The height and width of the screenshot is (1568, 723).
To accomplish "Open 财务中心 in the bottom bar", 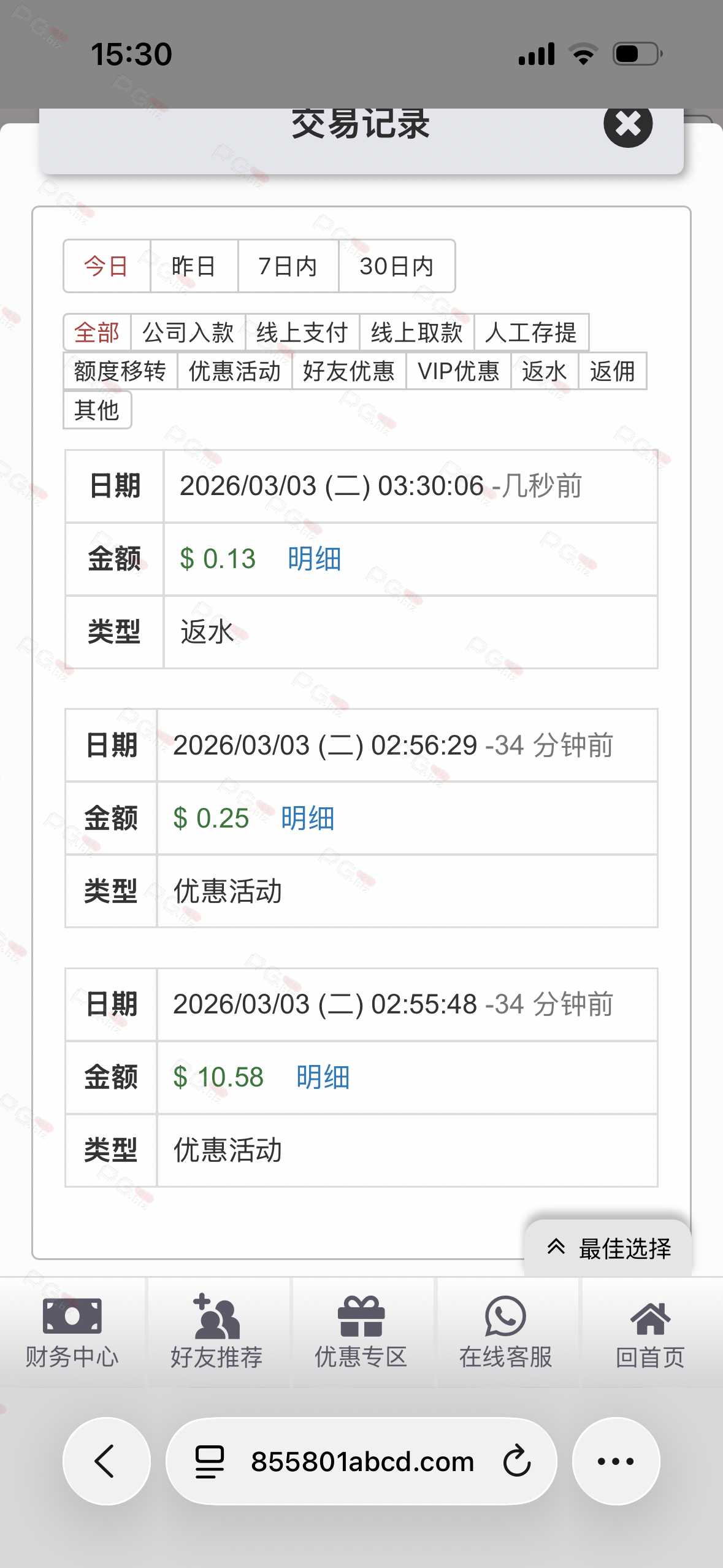I will click(72, 1332).
